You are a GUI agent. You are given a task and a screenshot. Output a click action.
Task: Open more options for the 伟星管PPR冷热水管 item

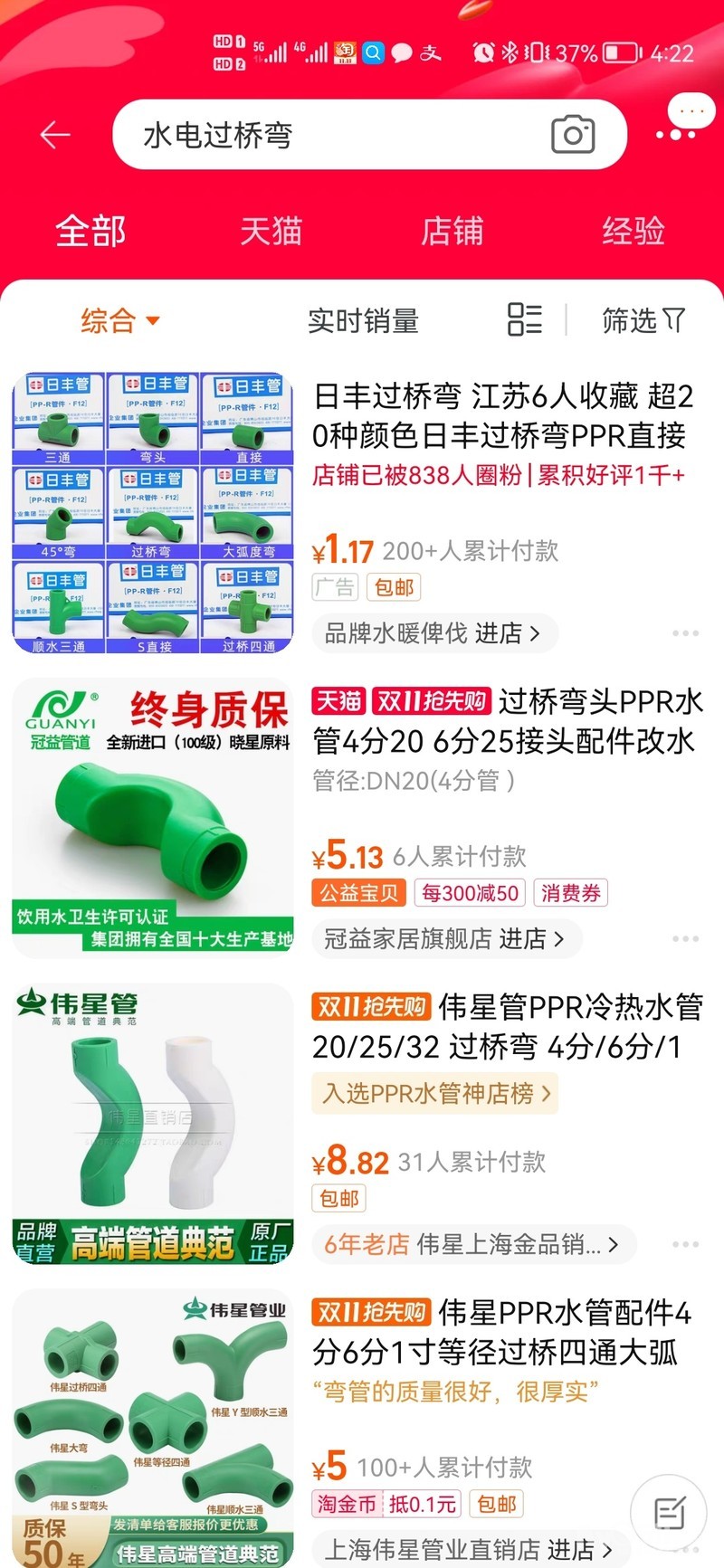point(685,1244)
